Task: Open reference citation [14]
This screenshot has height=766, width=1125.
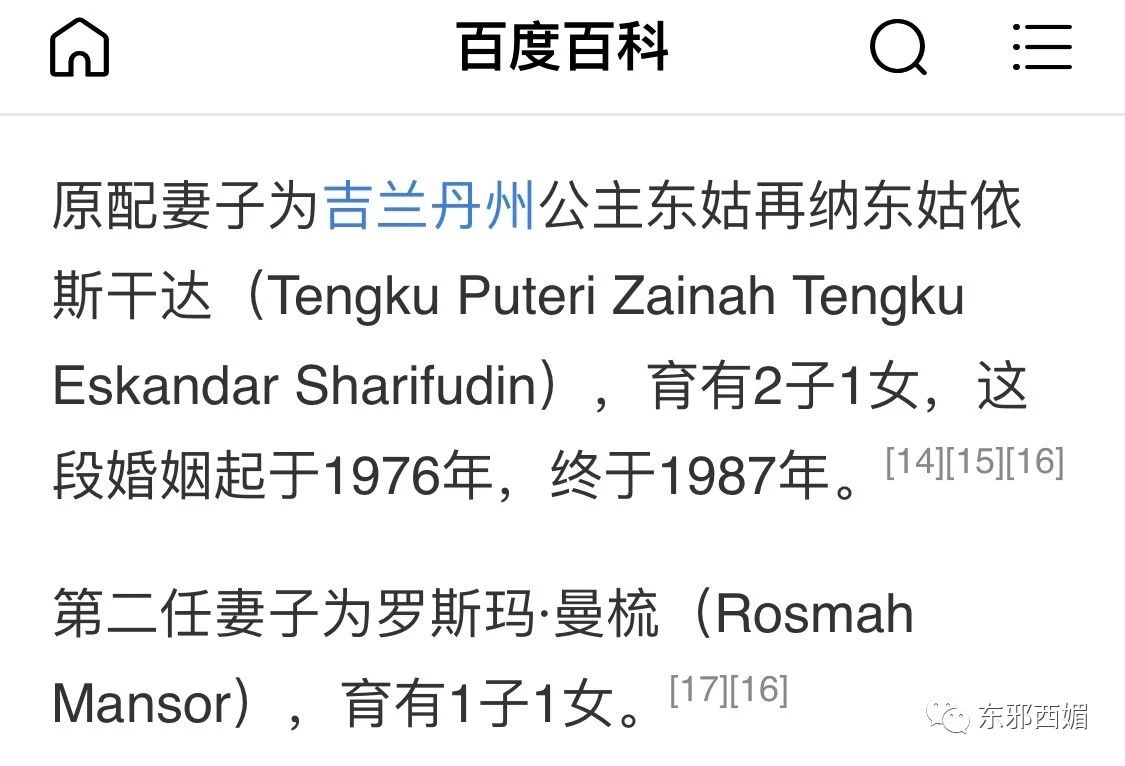Action: click(914, 462)
